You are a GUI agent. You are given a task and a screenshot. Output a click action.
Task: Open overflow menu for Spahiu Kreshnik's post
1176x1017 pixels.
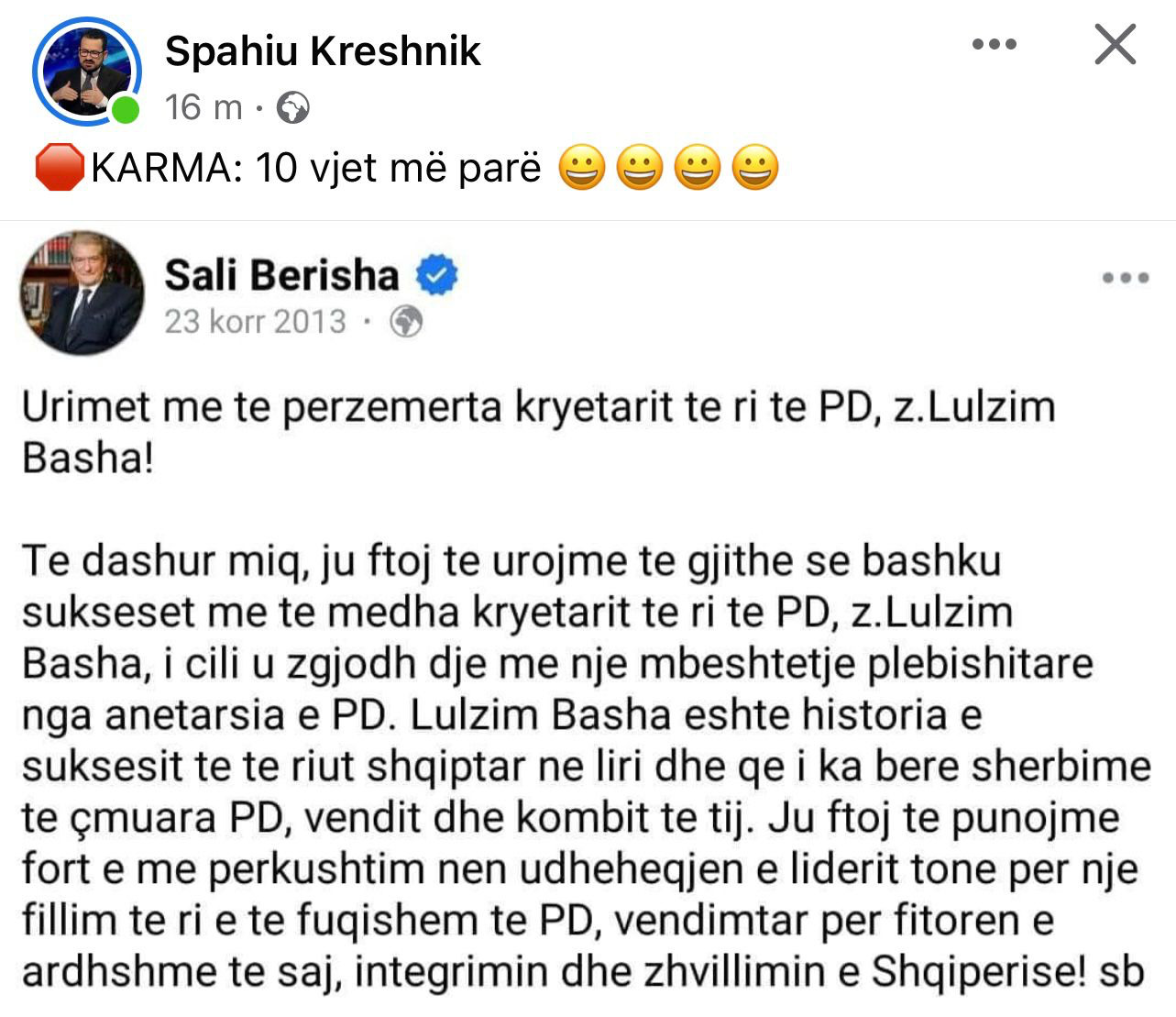click(994, 44)
